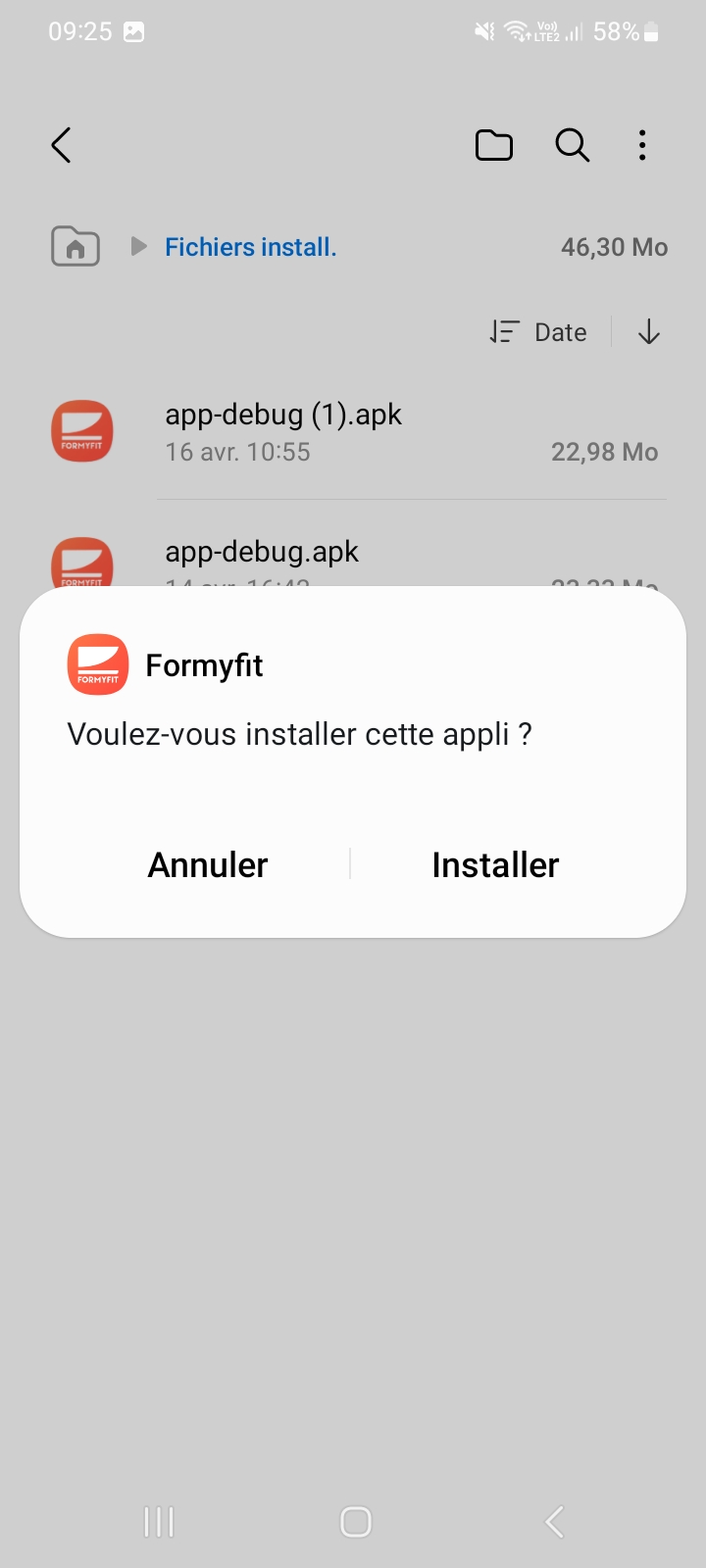Open the Fichiers install. breadcrumb
Image resolution: width=706 pixels, height=1568 pixels.
(x=250, y=247)
